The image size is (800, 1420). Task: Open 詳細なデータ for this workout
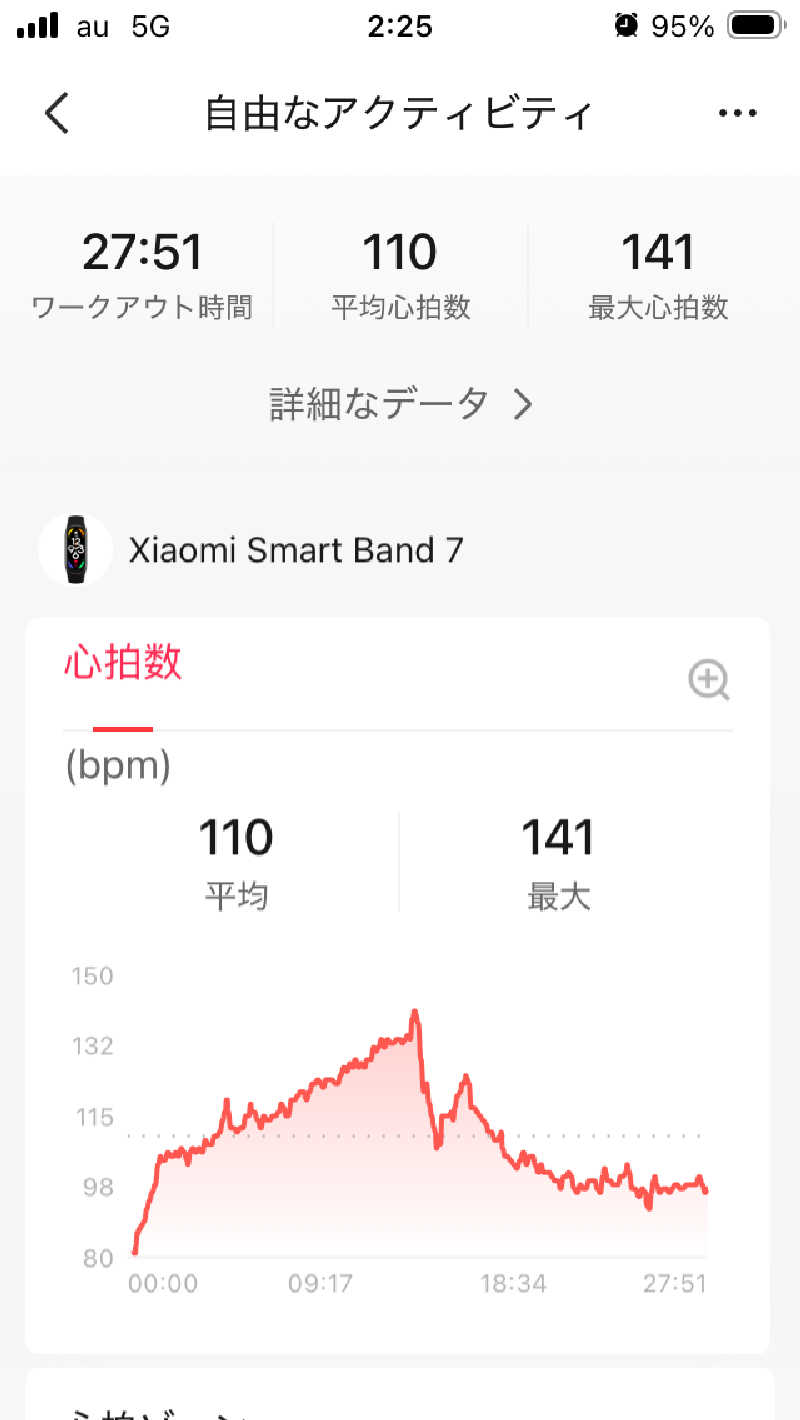[400, 404]
